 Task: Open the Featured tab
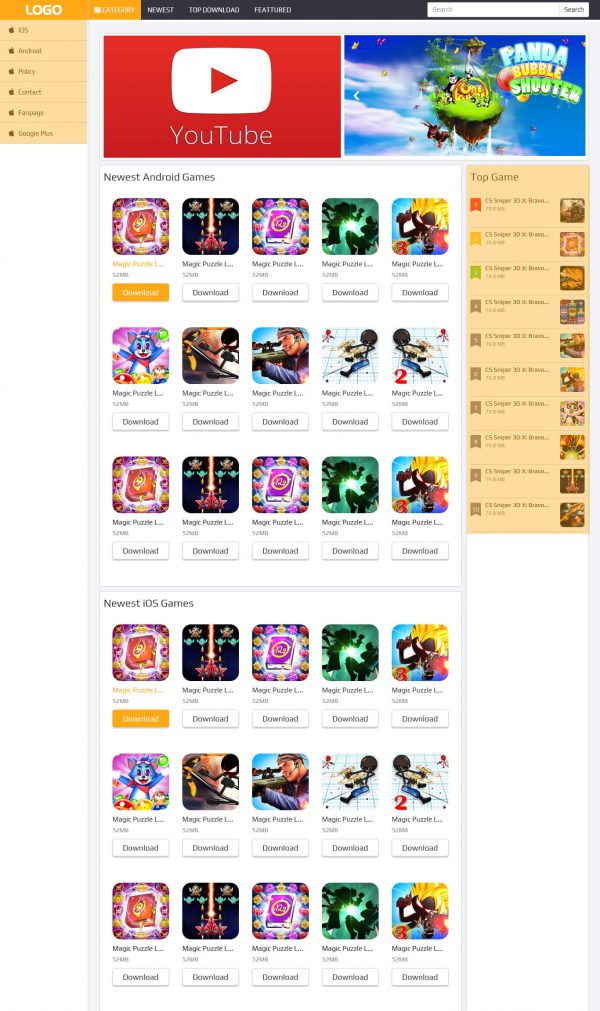[273, 10]
